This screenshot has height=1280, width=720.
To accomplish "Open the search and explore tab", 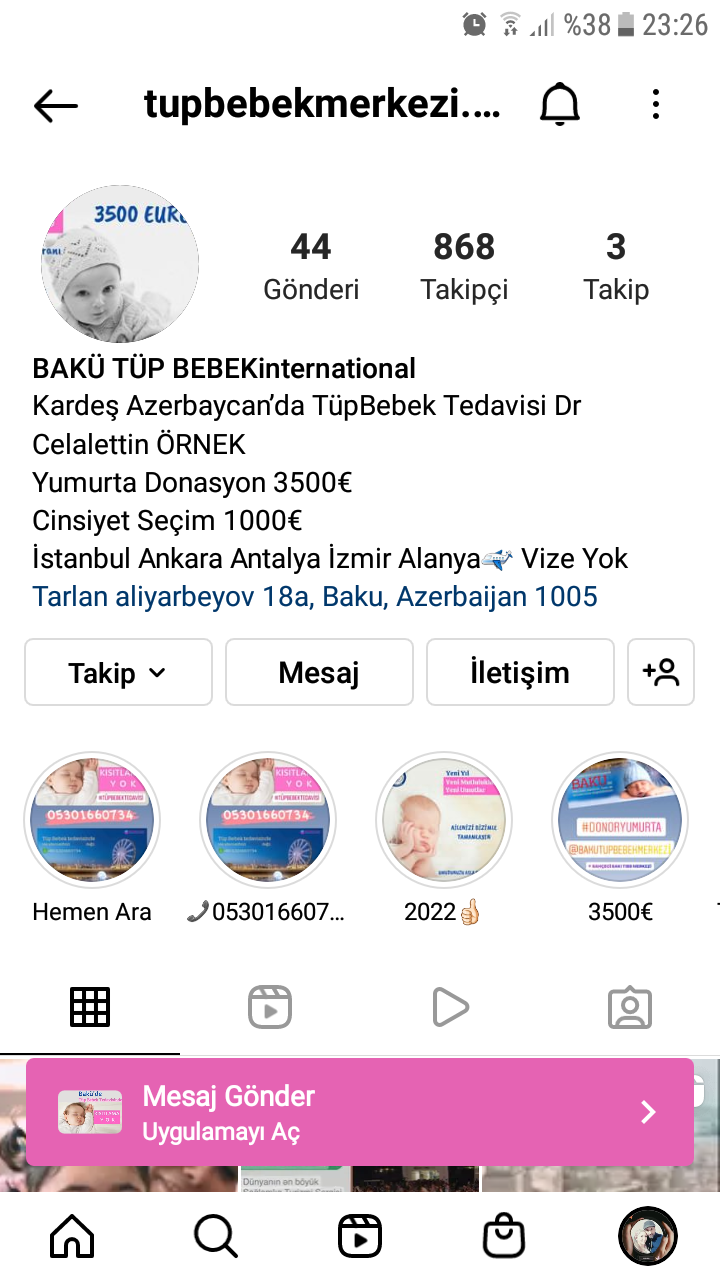I will click(216, 1237).
